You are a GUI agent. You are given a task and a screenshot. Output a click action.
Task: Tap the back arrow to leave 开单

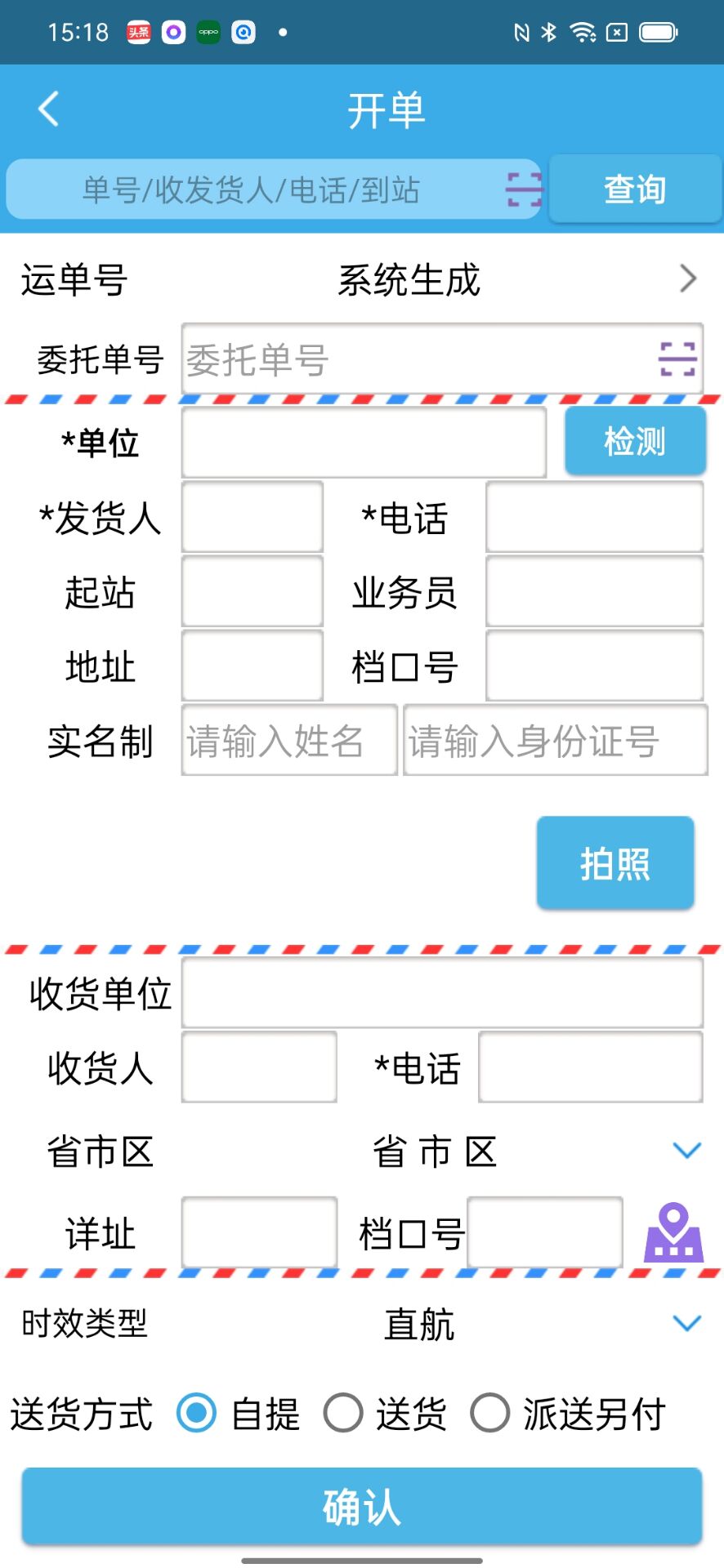click(x=47, y=109)
